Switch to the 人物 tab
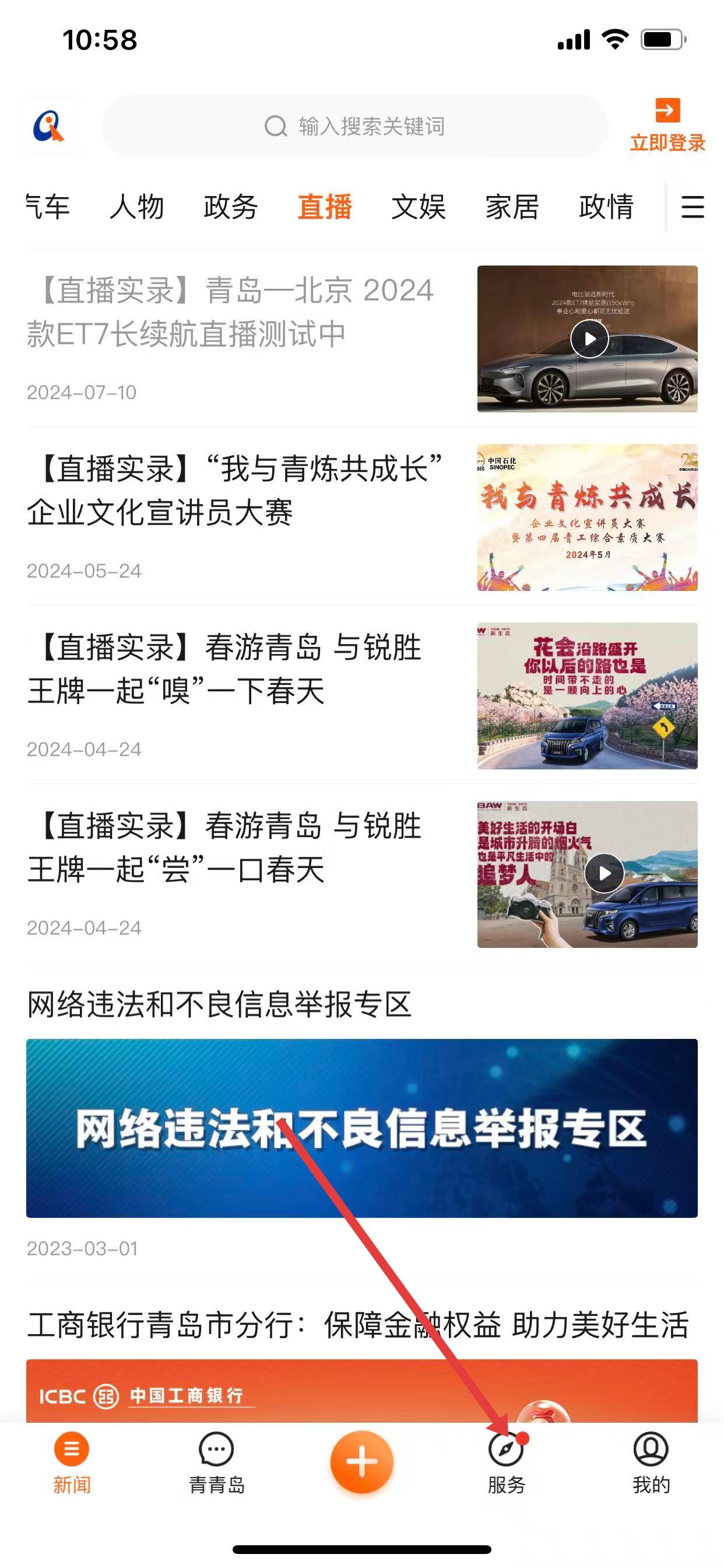Screen dimensions: 724x1568 tap(137, 207)
